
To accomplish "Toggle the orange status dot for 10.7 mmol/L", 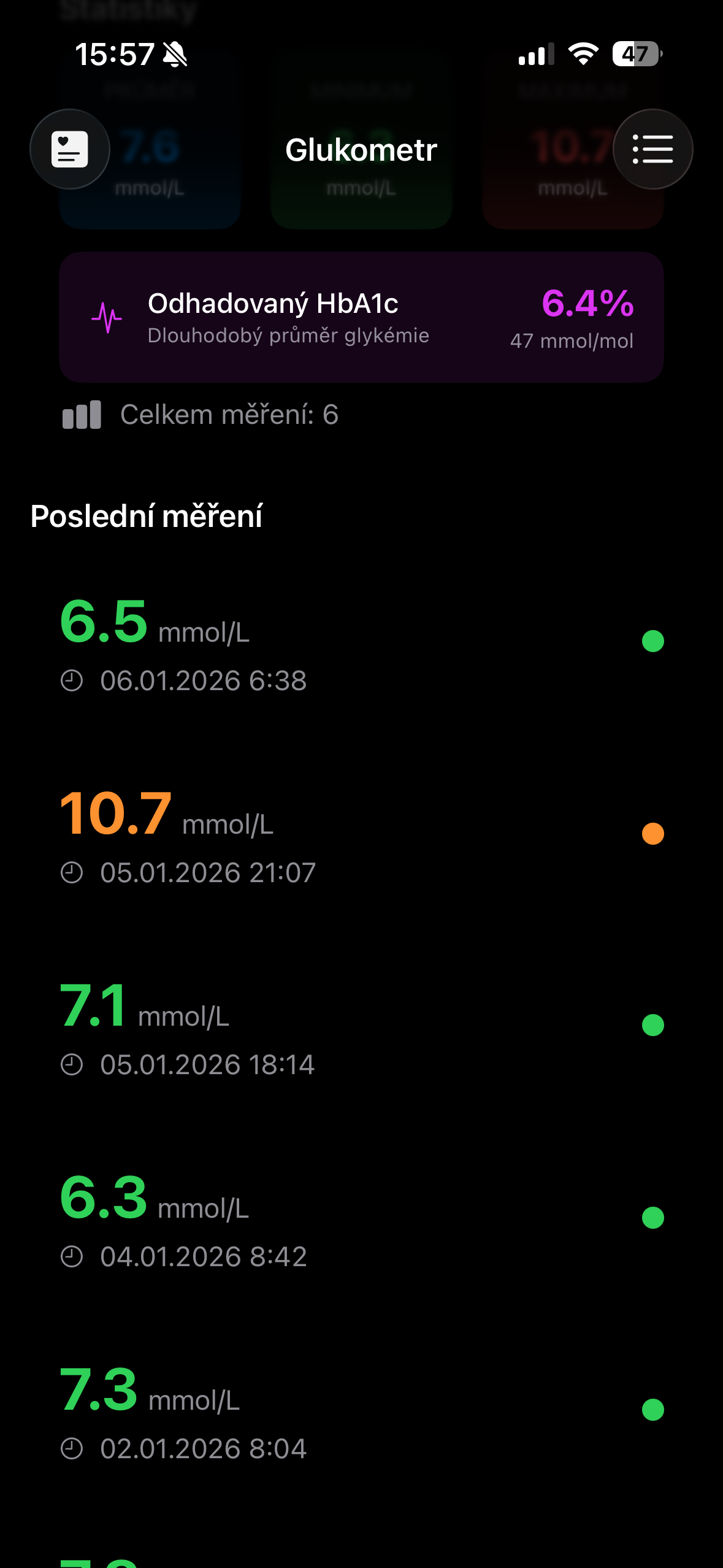I will point(652,834).
